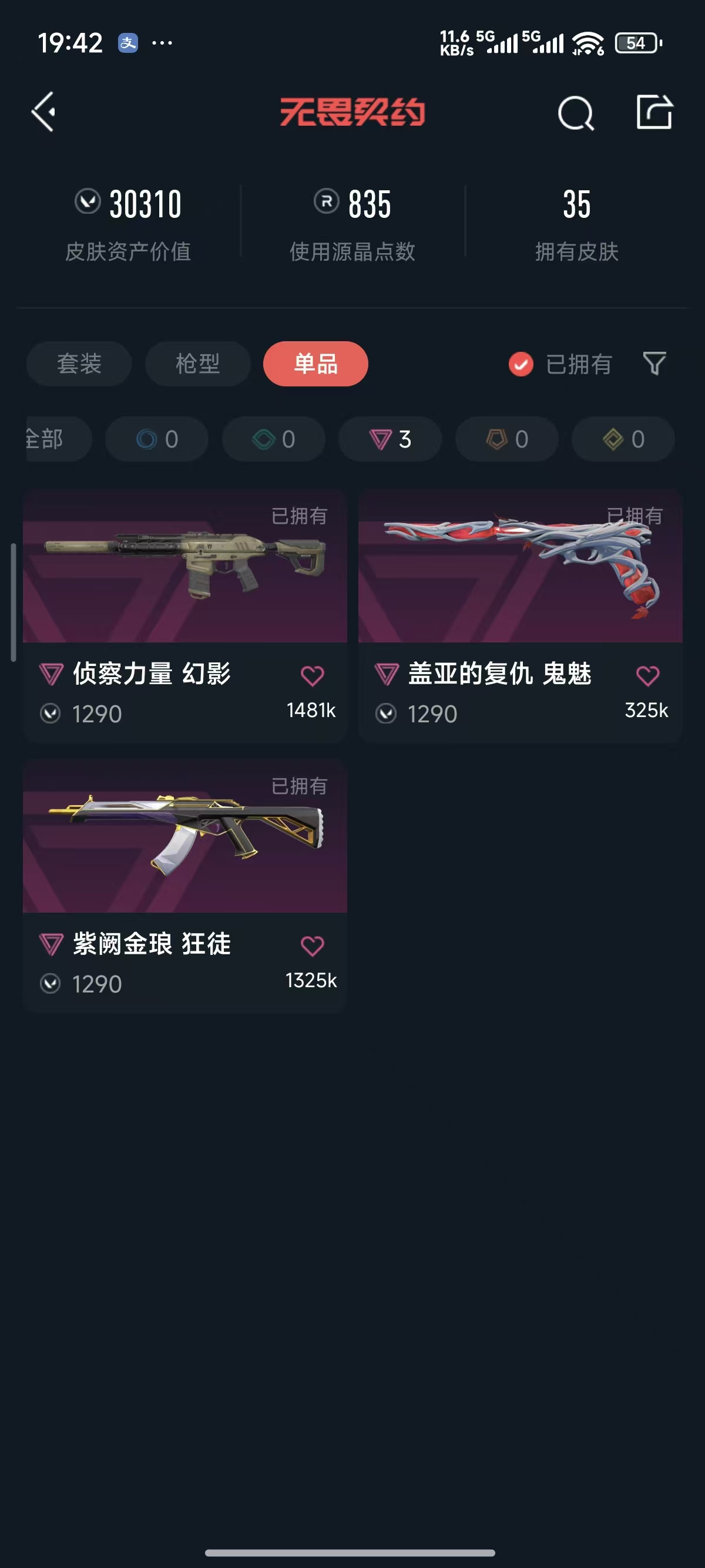Open the search icon in the header
The image size is (705, 1568).
click(x=575, y=113)
